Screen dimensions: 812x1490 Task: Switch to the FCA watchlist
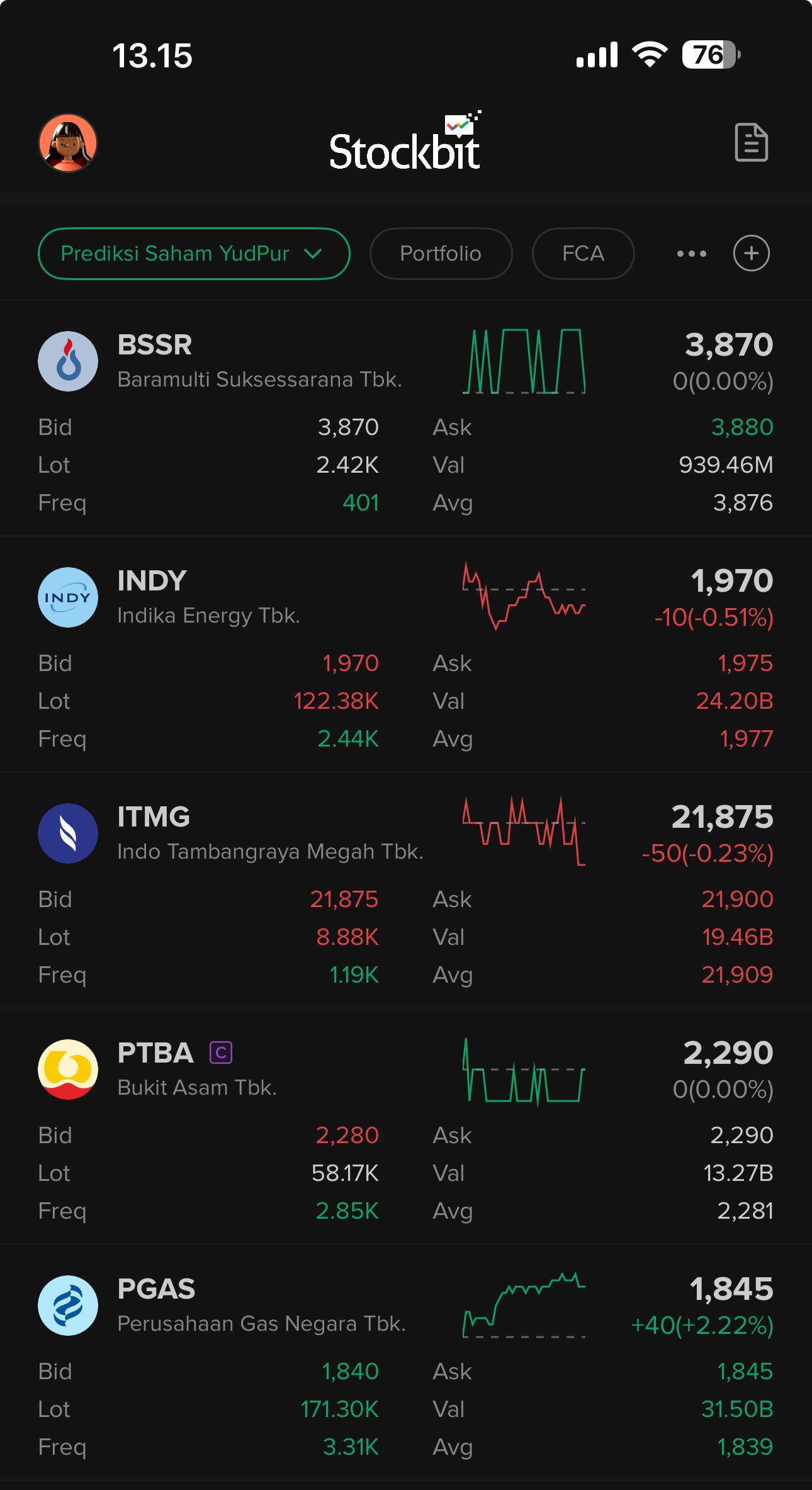point(583,254)
